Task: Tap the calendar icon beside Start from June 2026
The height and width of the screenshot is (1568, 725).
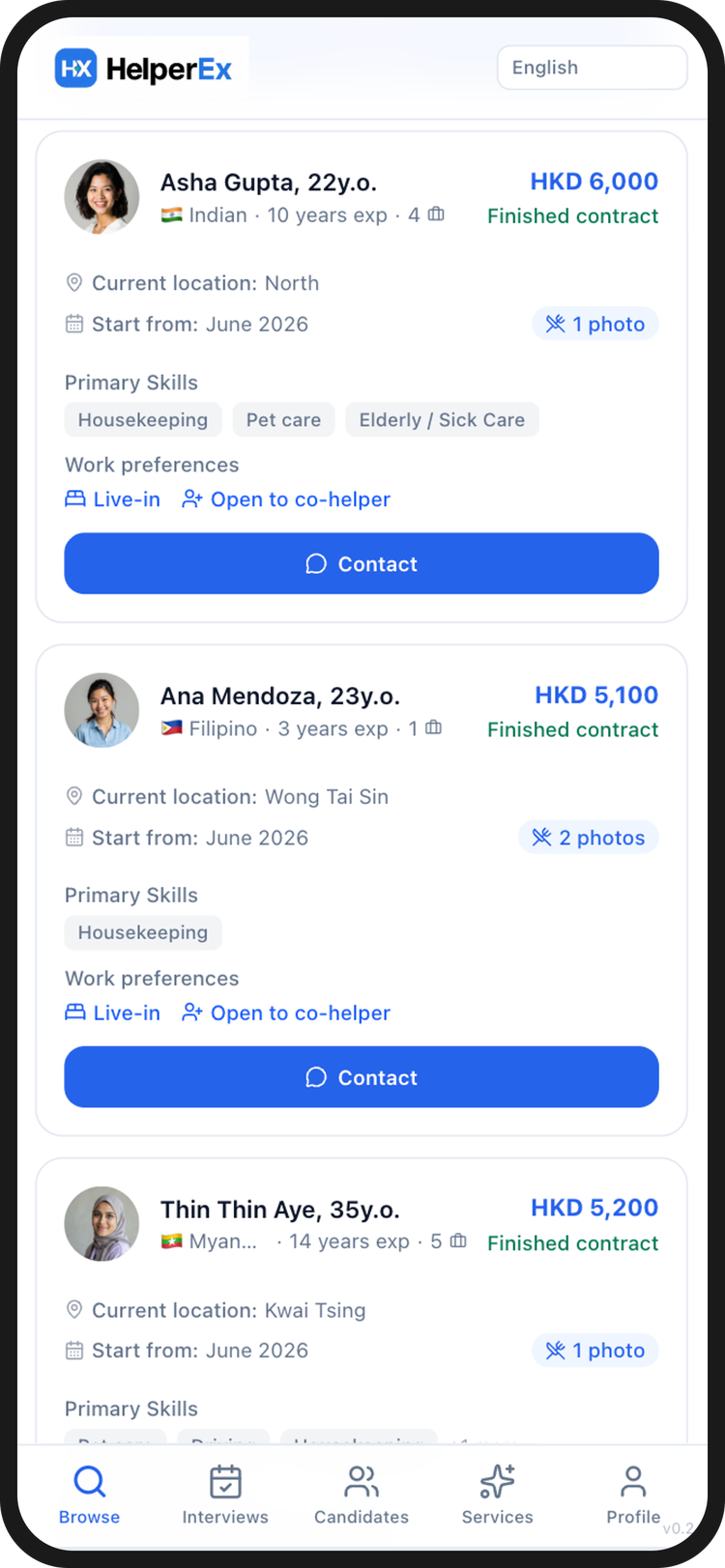Action: [x=73, y=324]
